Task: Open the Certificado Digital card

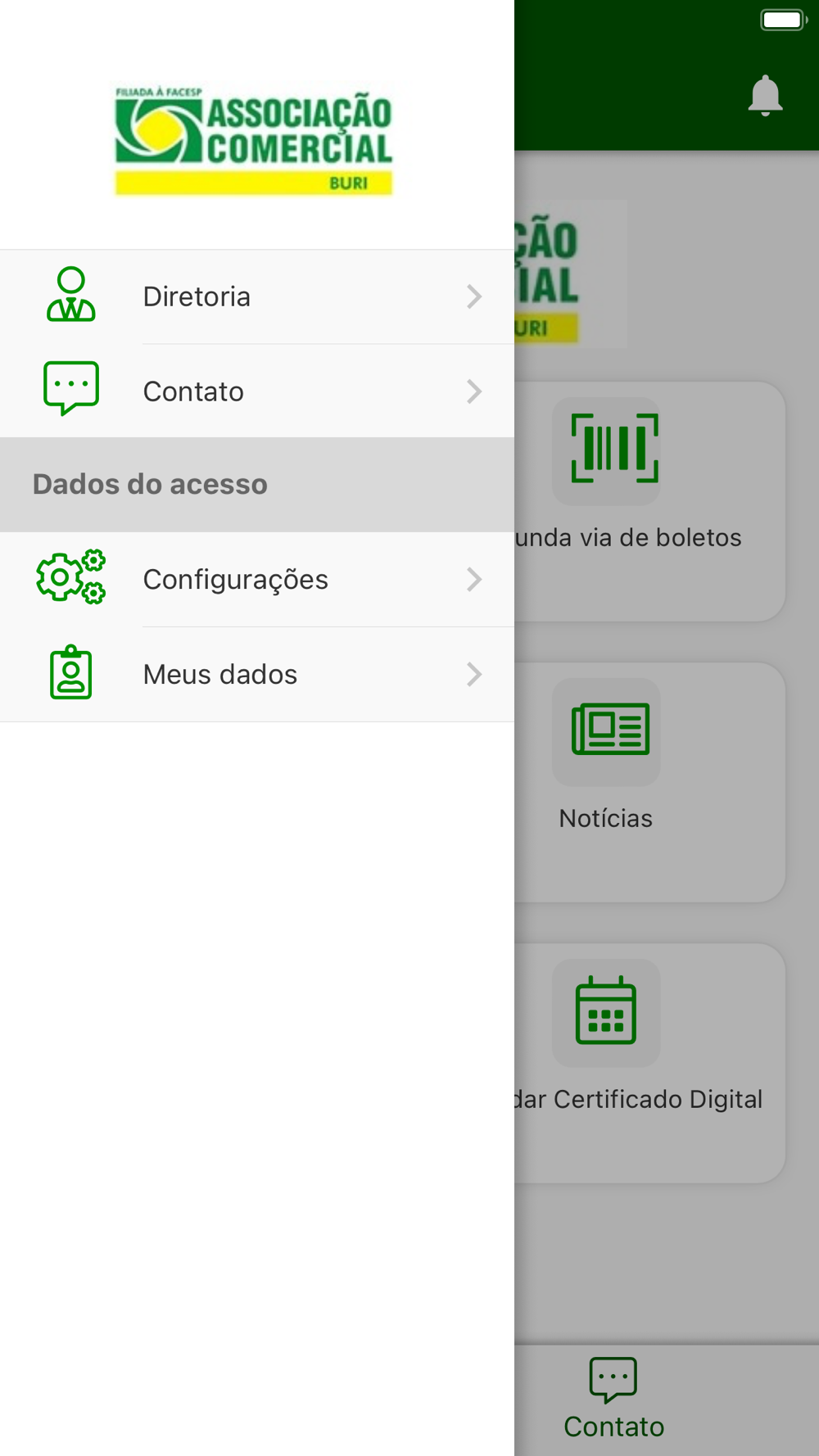Action: click(647, 1063)
